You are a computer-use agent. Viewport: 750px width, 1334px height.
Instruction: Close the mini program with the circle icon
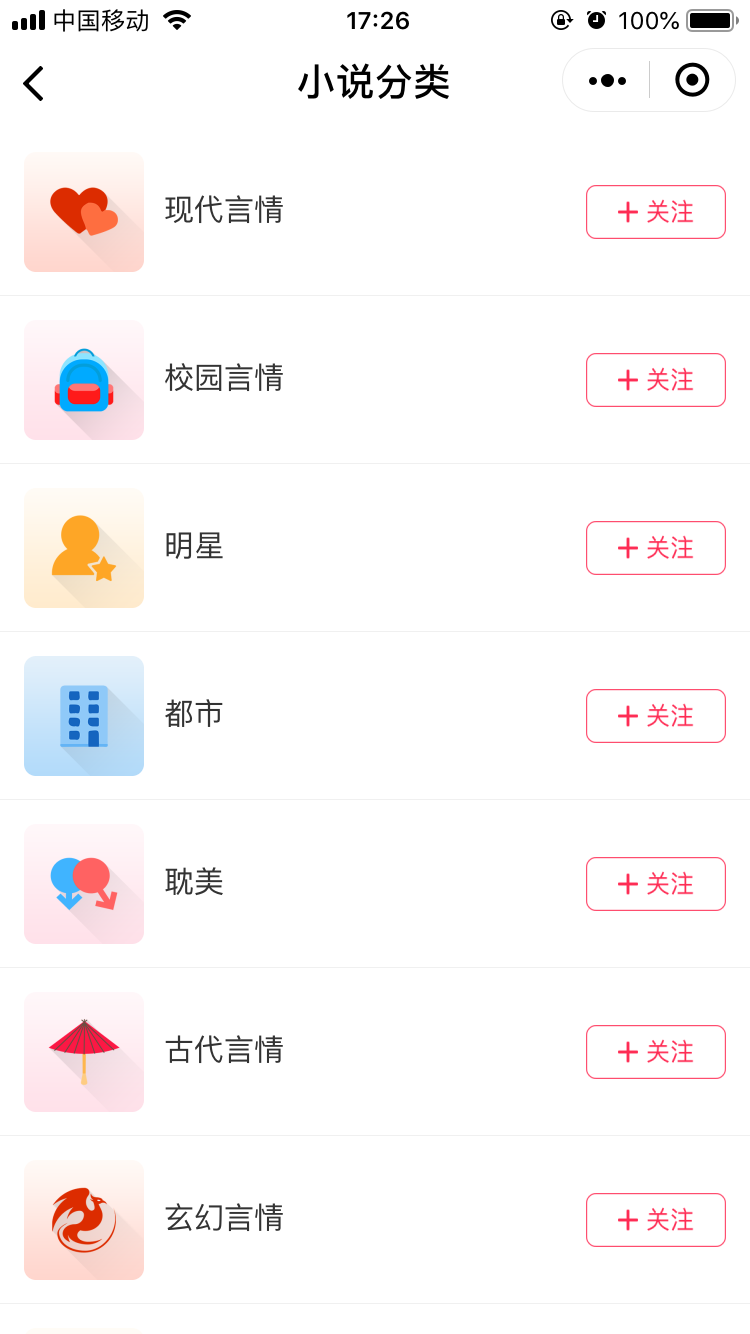[x=692, y=81]
